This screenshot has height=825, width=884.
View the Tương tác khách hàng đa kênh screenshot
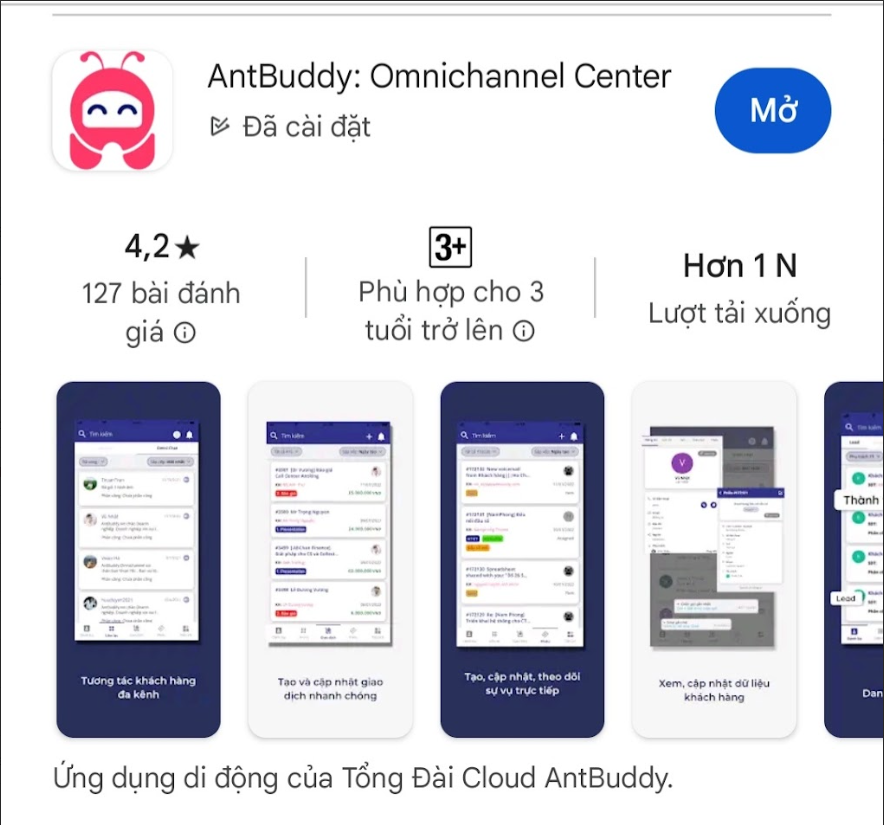pos(138,559)
